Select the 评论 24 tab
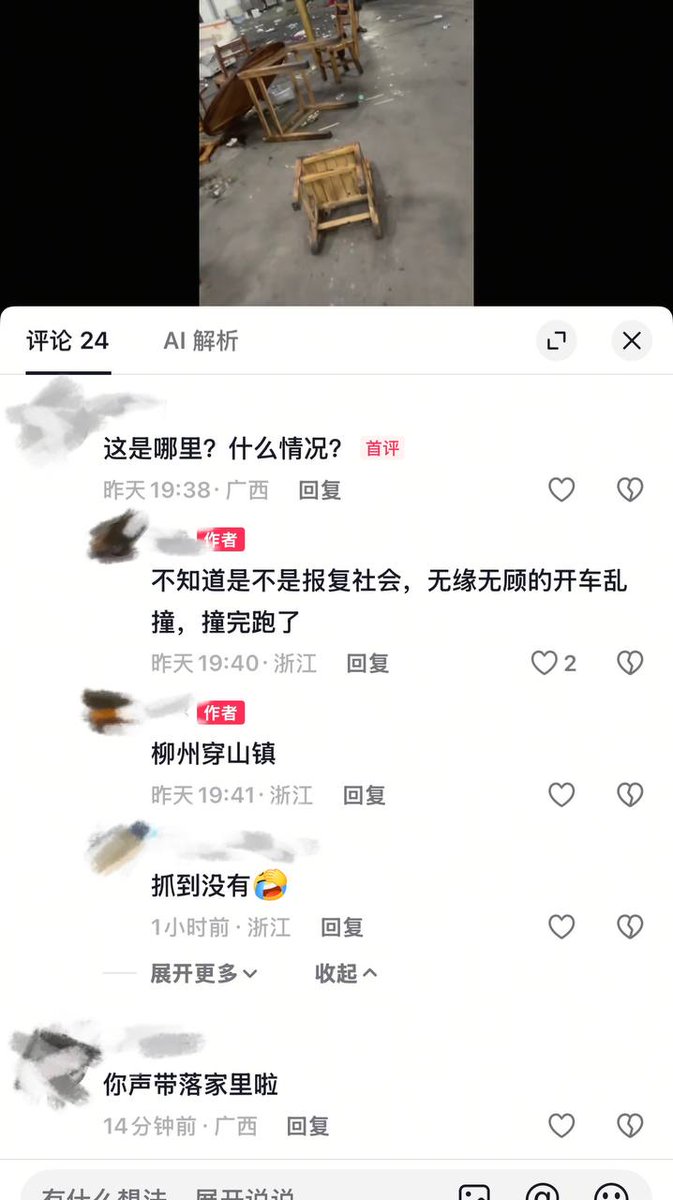This screenshot has width=673, height=1200. pos(67,341)
